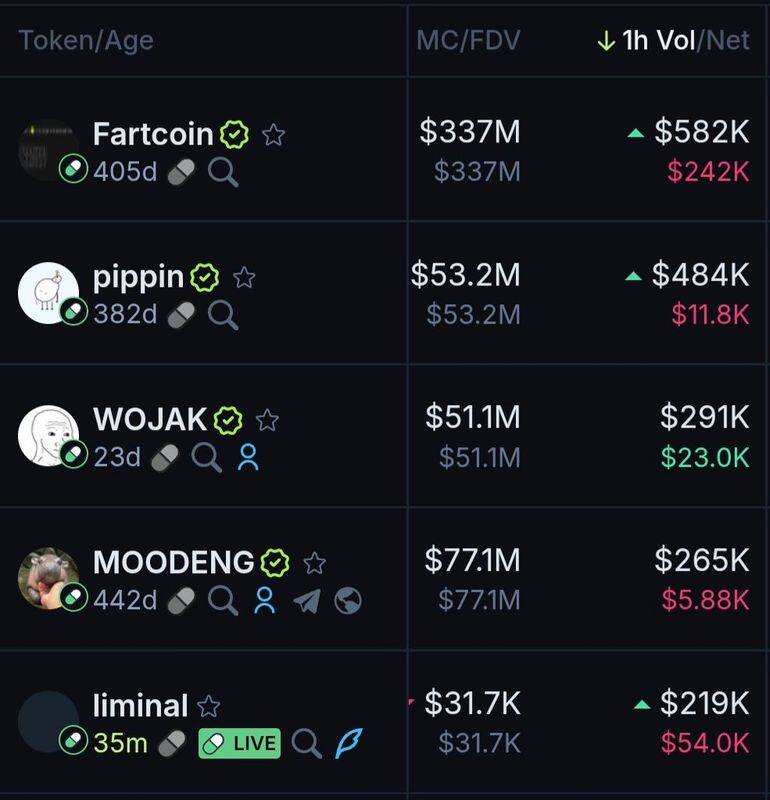Star the WOJAK token

click(x=267, y=420)
